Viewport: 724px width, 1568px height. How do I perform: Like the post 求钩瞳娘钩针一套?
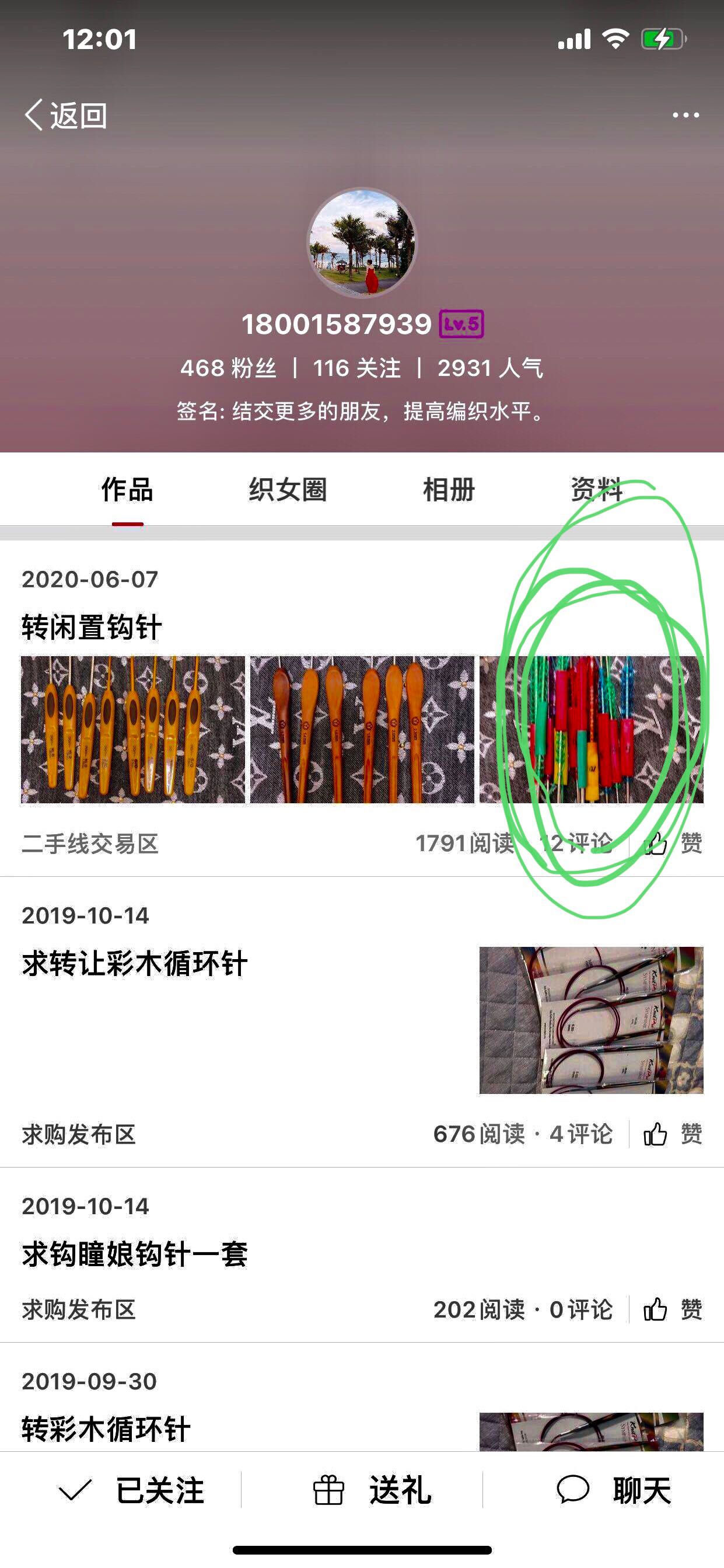point(672,1309)
